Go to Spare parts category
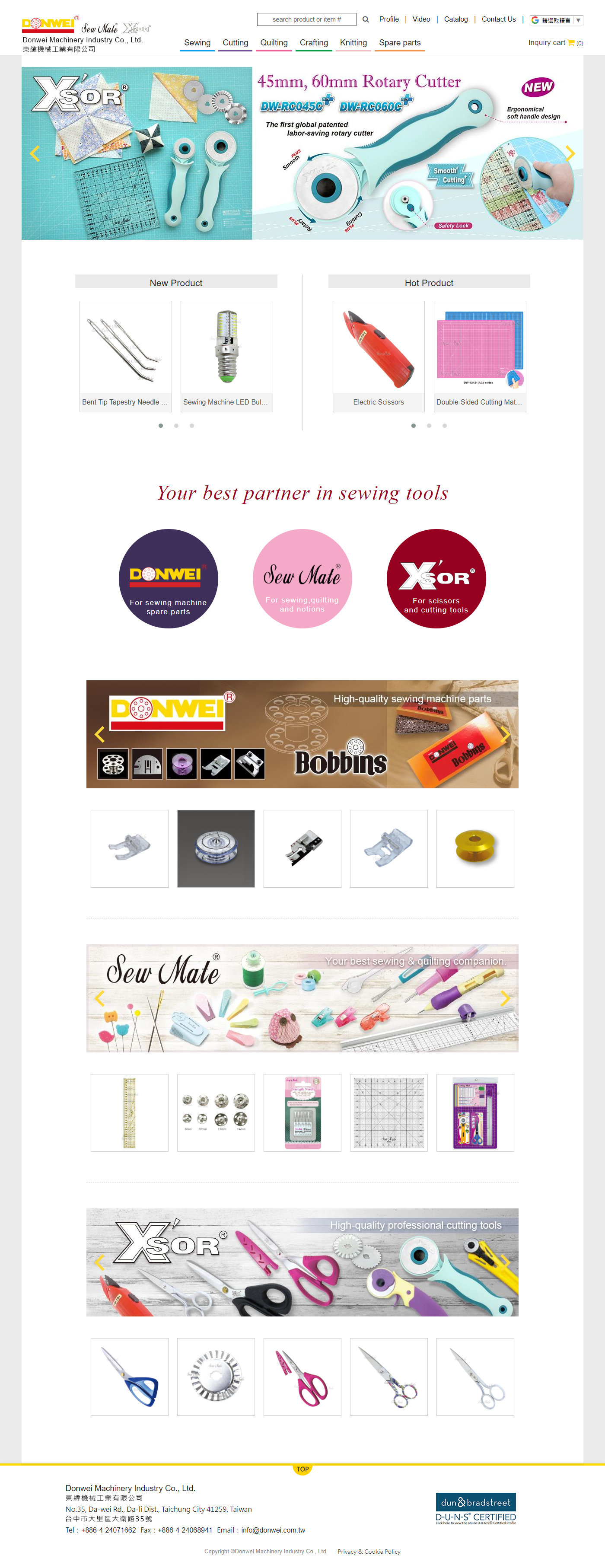Viewport: 605px width, 1568px height. click(399, 43)
